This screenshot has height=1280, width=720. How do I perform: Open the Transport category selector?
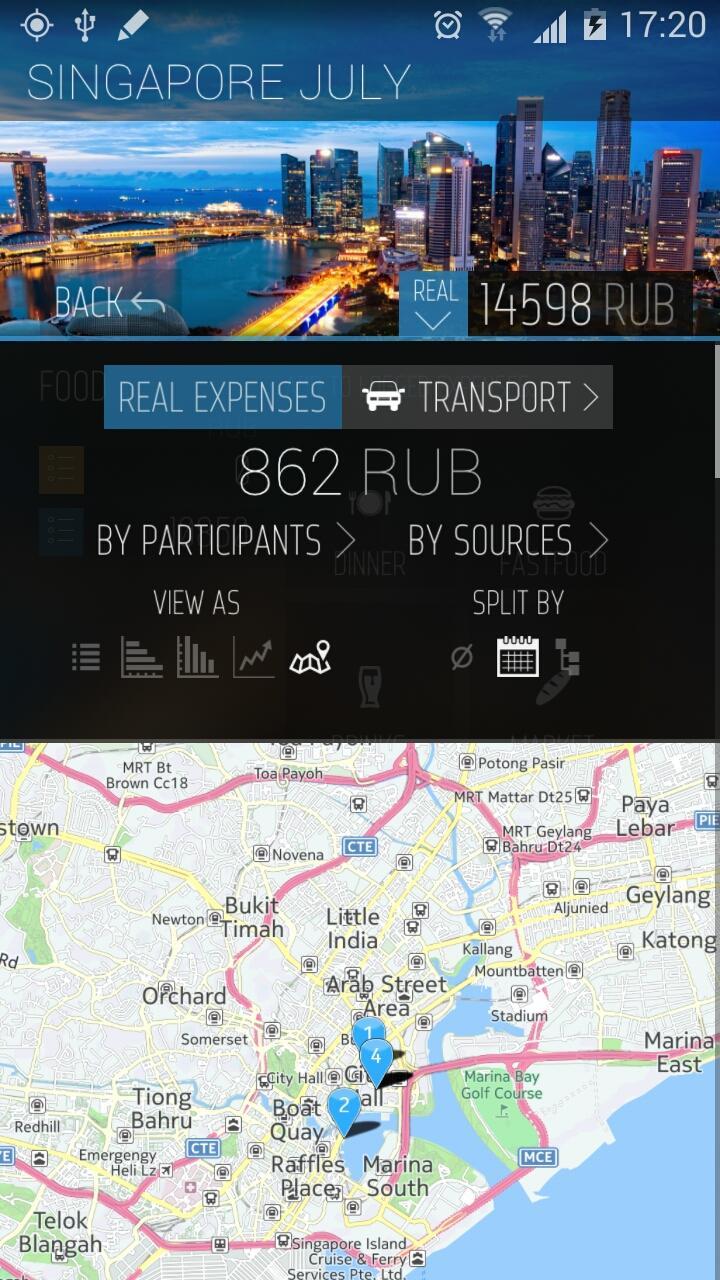coord(478,397)
